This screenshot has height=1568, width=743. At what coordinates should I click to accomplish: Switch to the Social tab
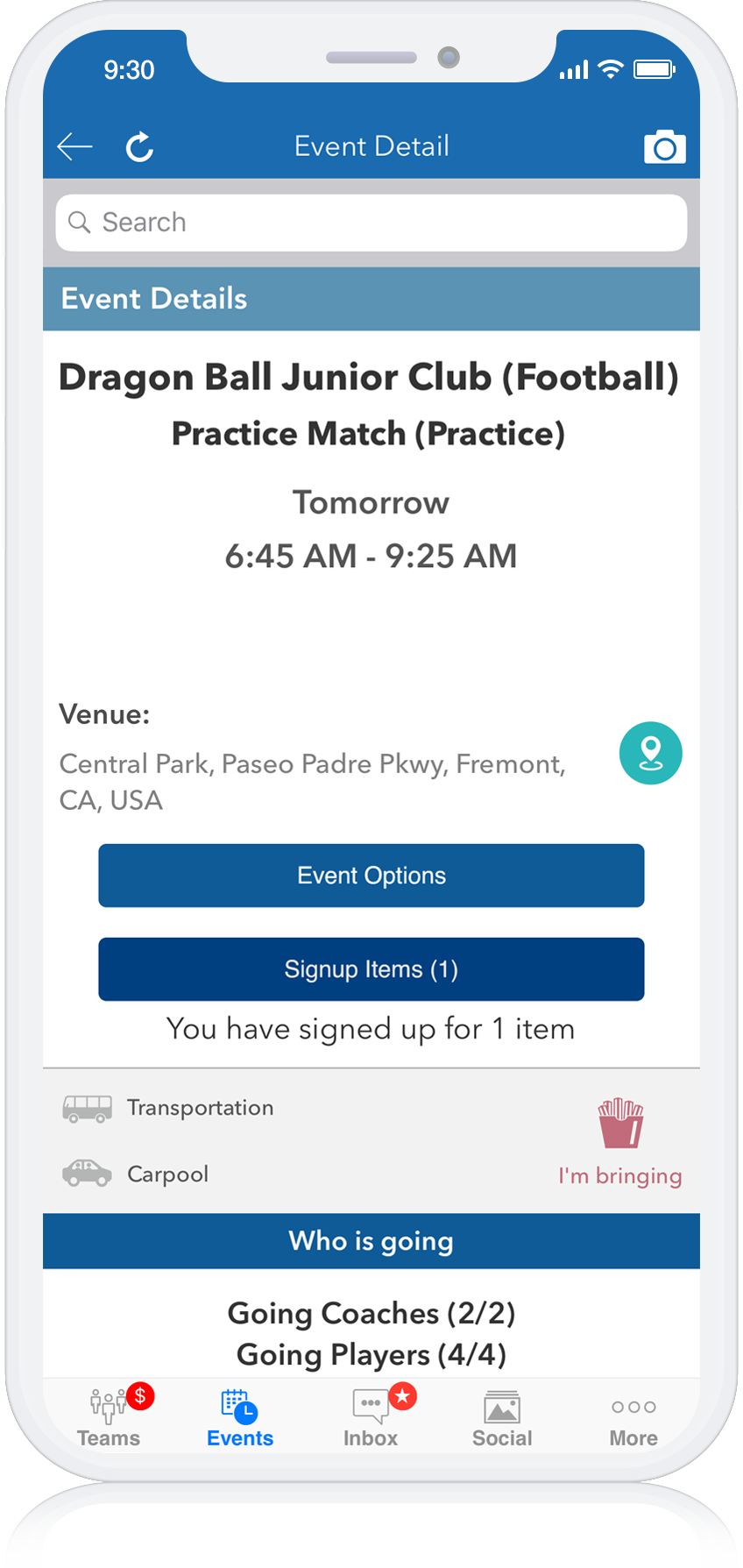coord(502,1417)
